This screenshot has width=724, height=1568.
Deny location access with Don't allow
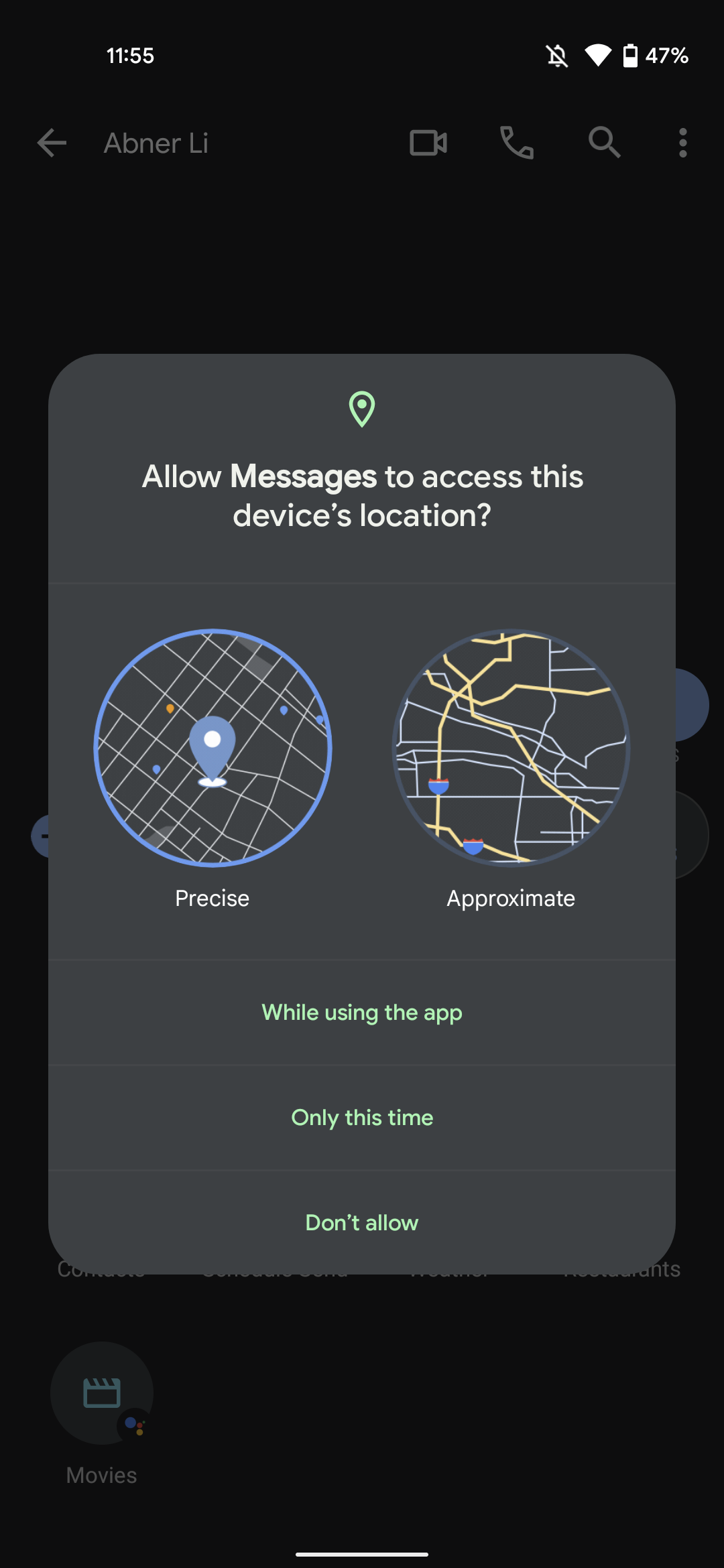coord(362,1223)
